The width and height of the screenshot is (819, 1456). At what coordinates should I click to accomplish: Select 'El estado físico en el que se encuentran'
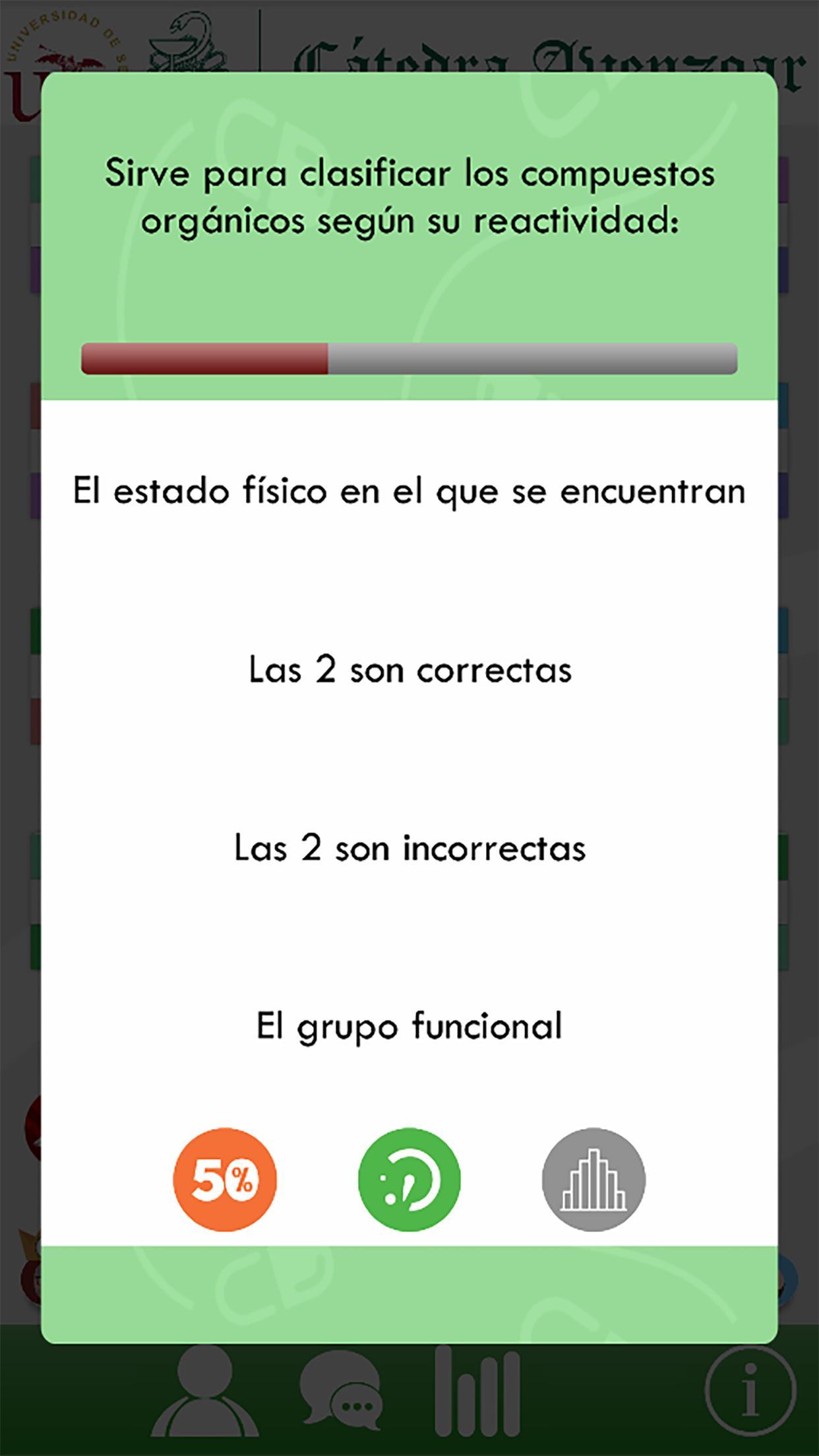tap(409, 489)
